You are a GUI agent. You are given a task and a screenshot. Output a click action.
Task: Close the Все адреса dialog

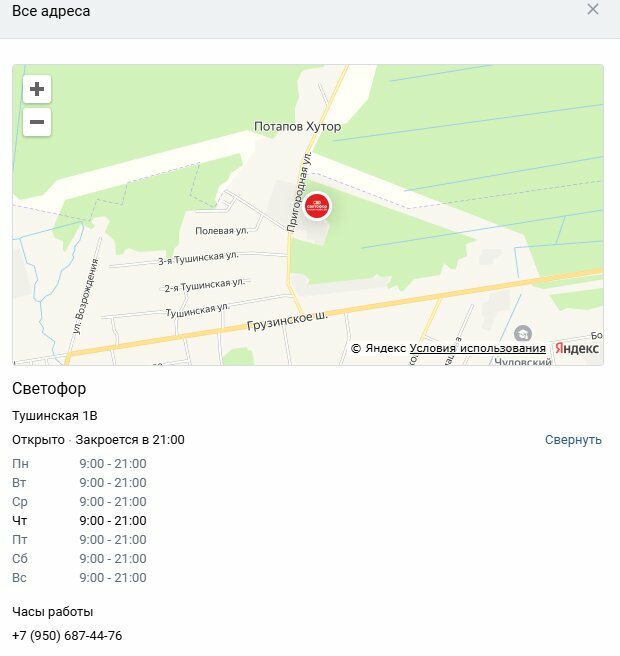593,10
